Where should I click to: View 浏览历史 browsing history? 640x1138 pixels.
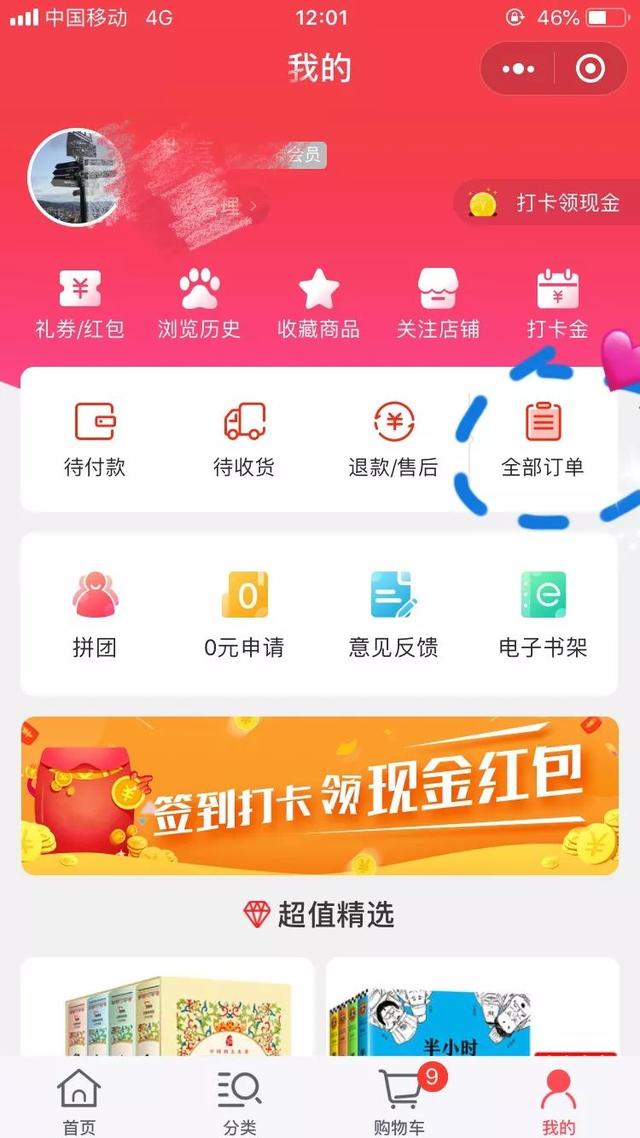199,303
